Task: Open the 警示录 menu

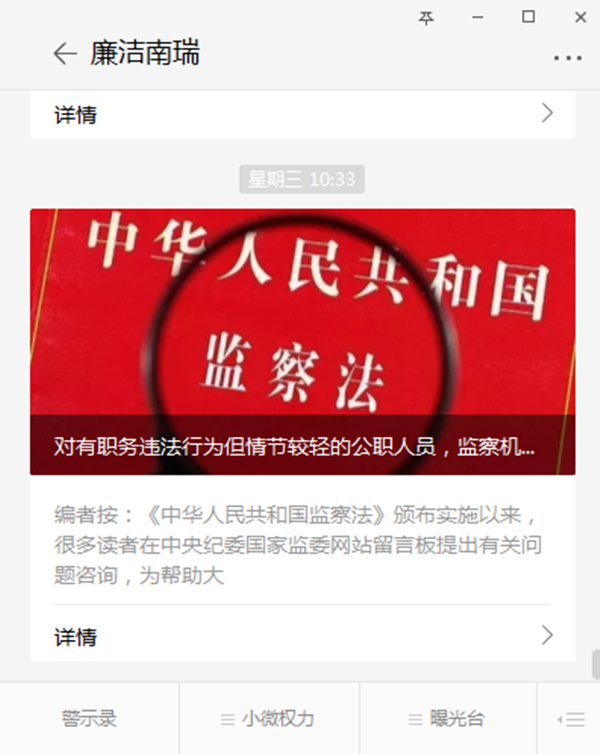Action: coord(89,718)
